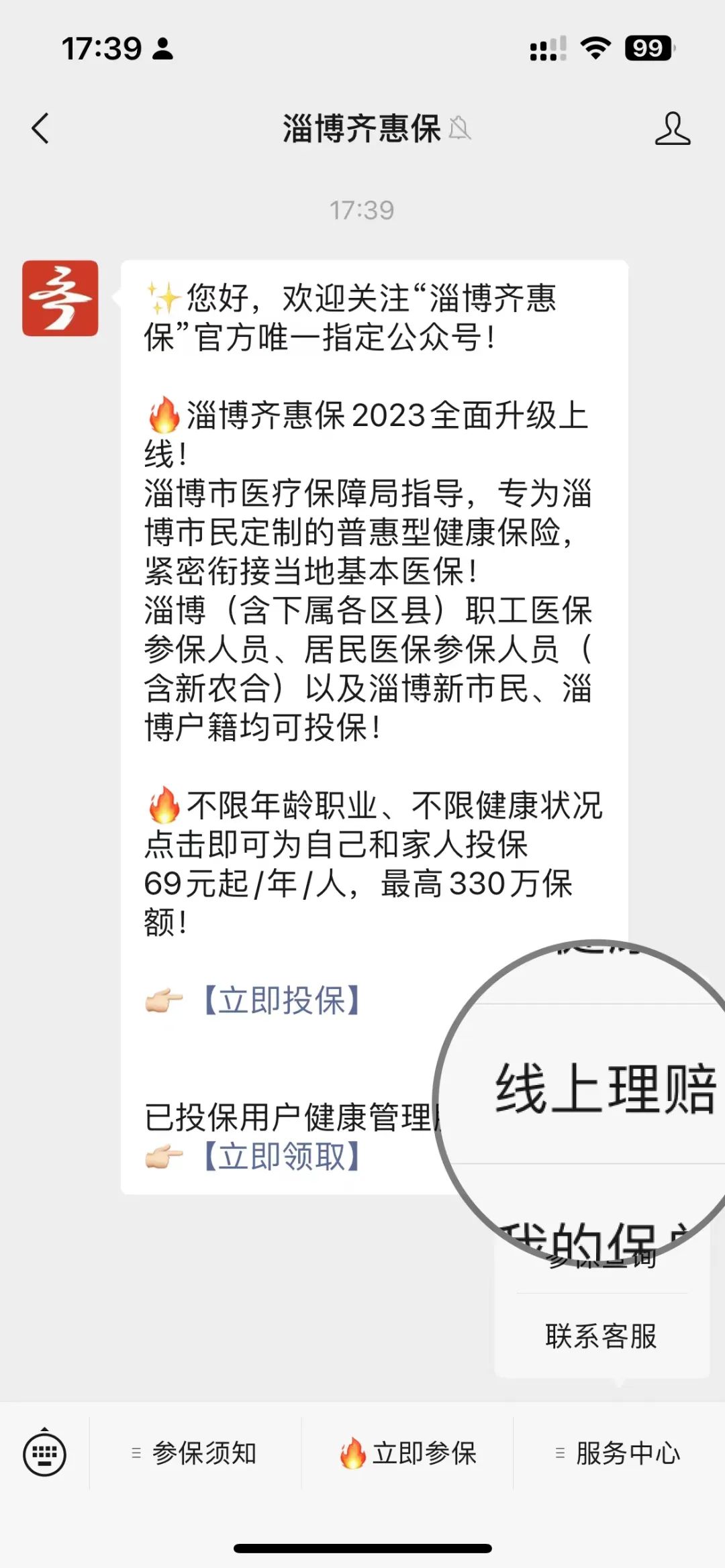The image size is (725, 1568).
Task: Open the 【立即投保】 link
Action: (282, 1000)
